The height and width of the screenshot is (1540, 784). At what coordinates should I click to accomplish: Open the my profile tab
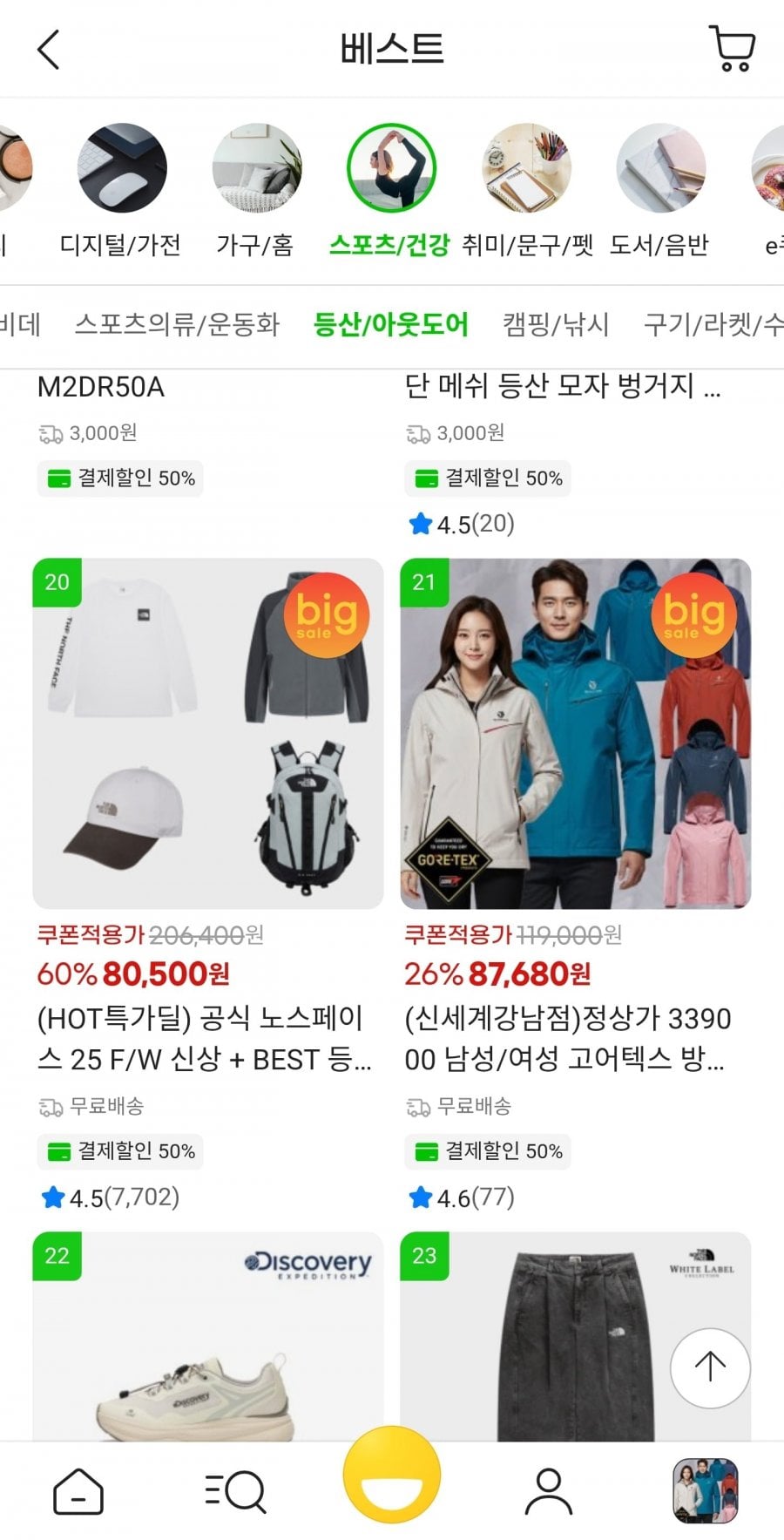coord(549,1490)
